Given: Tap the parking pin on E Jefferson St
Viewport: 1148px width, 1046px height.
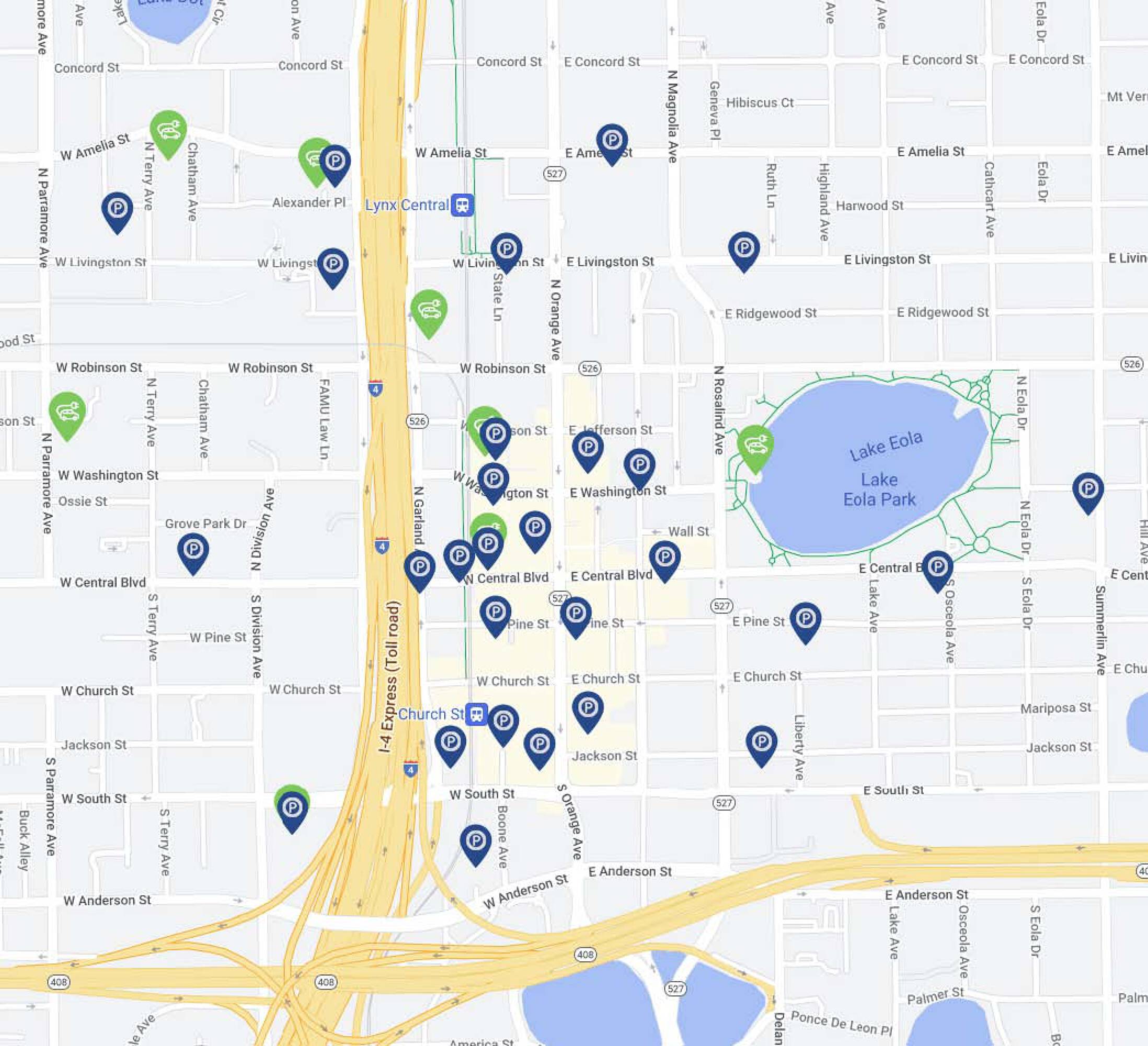Looking at the screenshot, I should [587, 448].
